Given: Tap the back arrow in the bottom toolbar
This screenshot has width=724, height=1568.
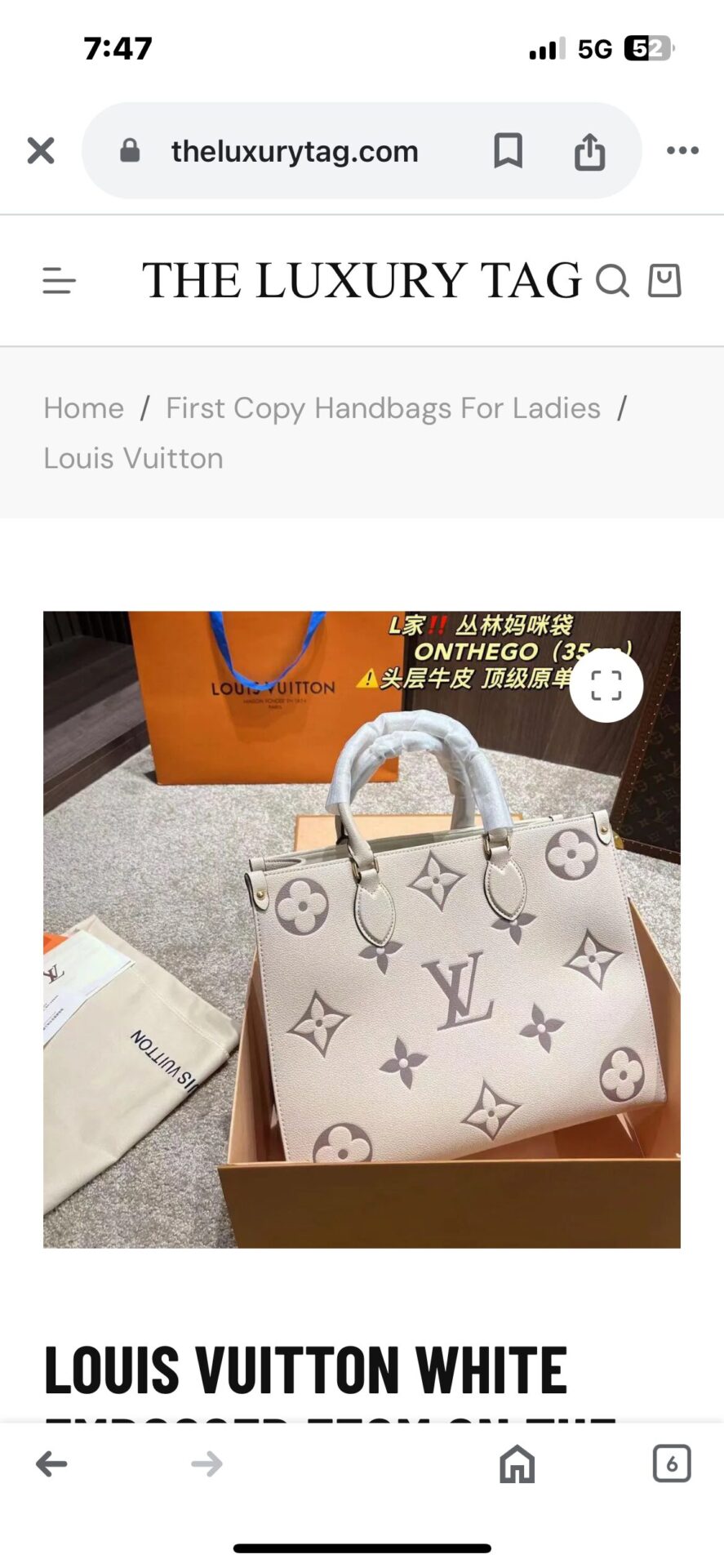Looking at the screenshot, I should [x=51, y=1463].
